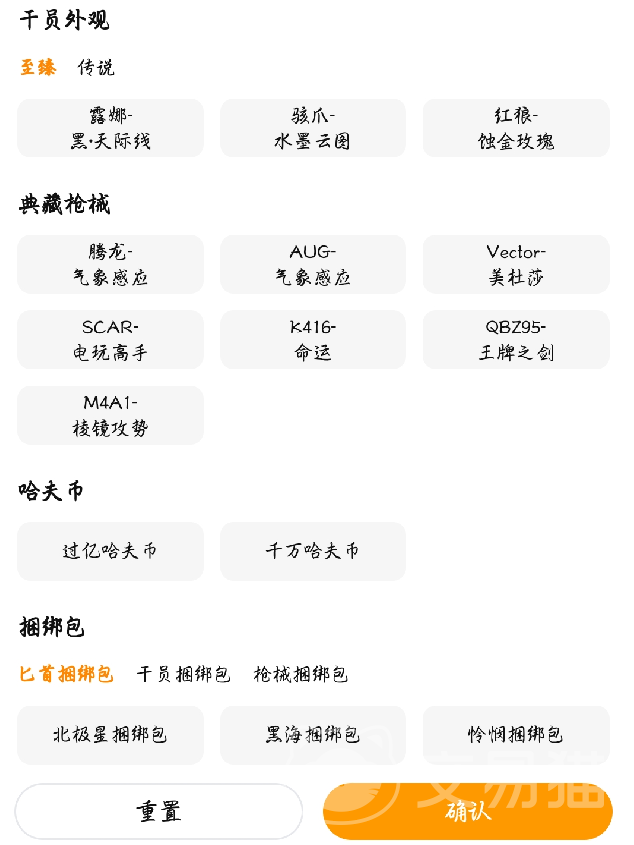
Task: Select QBZ95-王牌之剑 chip
Action: tap(516, 340)
